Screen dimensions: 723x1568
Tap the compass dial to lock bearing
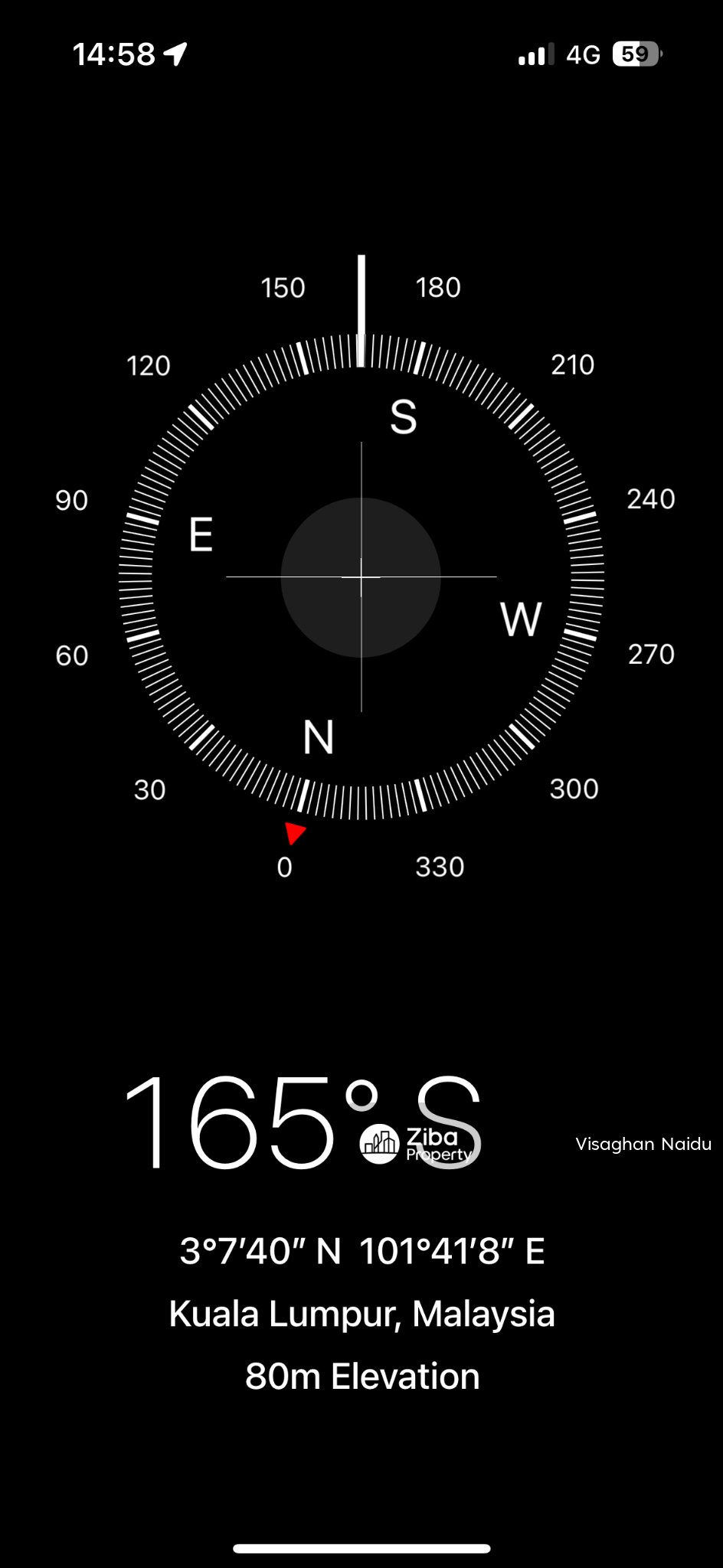coord(361,577)
